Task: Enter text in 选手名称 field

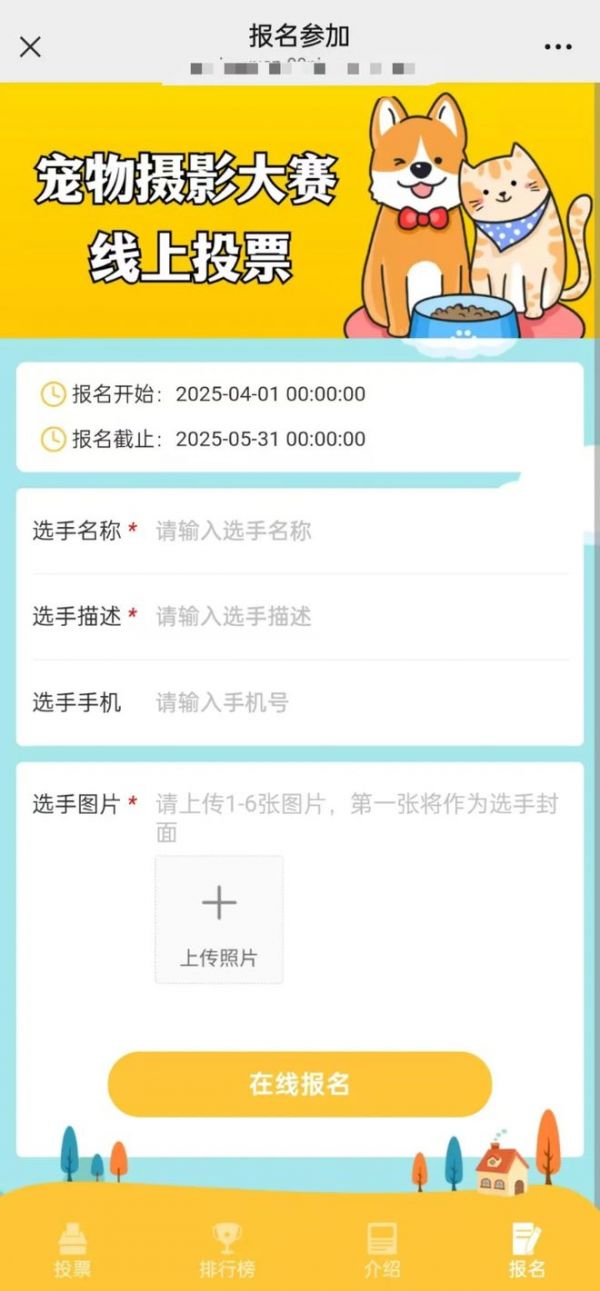Action: click(360, 531)
